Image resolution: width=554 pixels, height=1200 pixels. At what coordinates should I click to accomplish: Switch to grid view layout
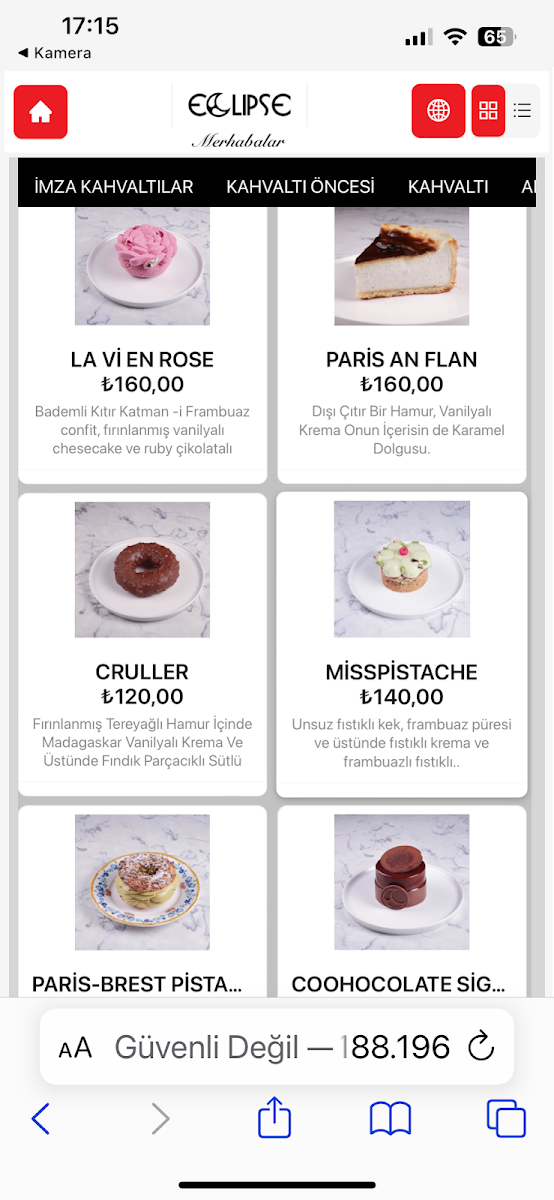(488, 111)
